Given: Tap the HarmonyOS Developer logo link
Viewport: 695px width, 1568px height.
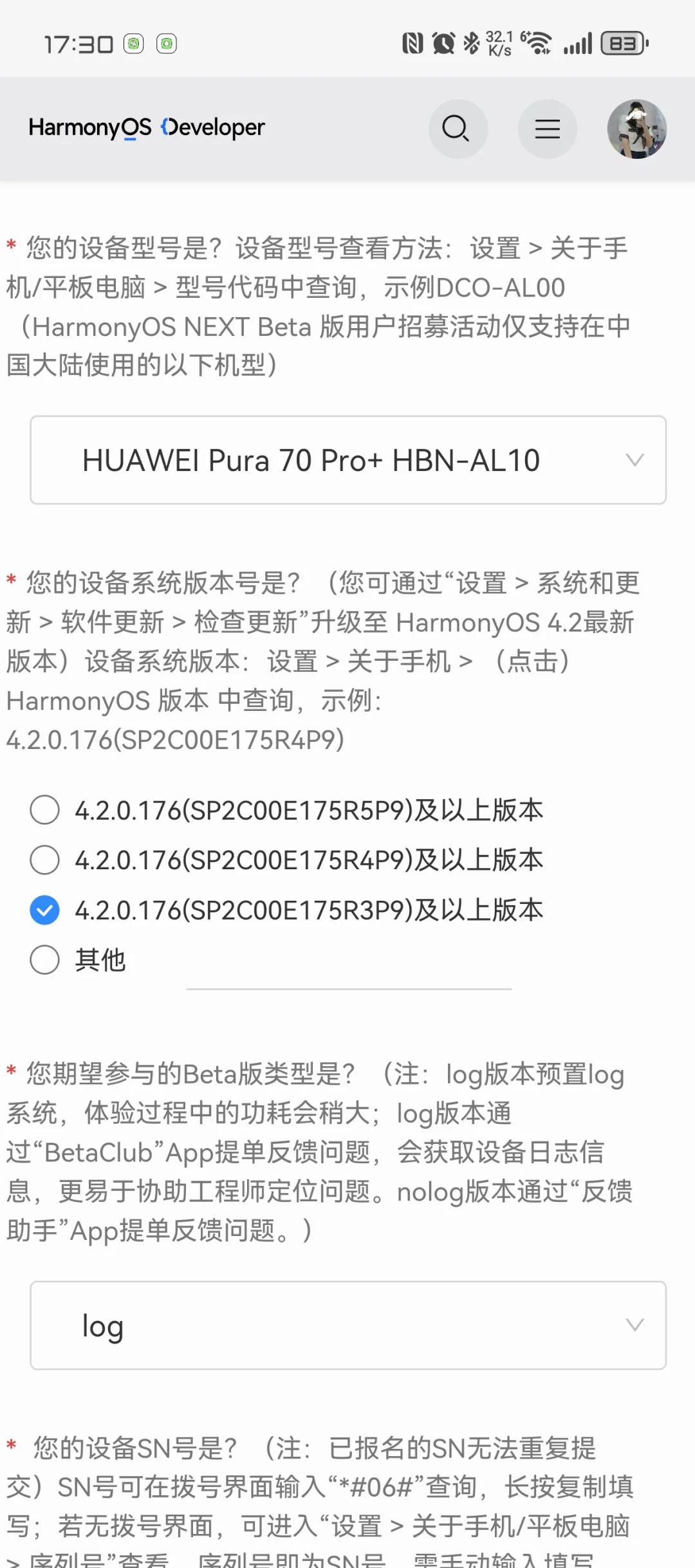Looking at the screenshot, I should (x=147, y=127).
